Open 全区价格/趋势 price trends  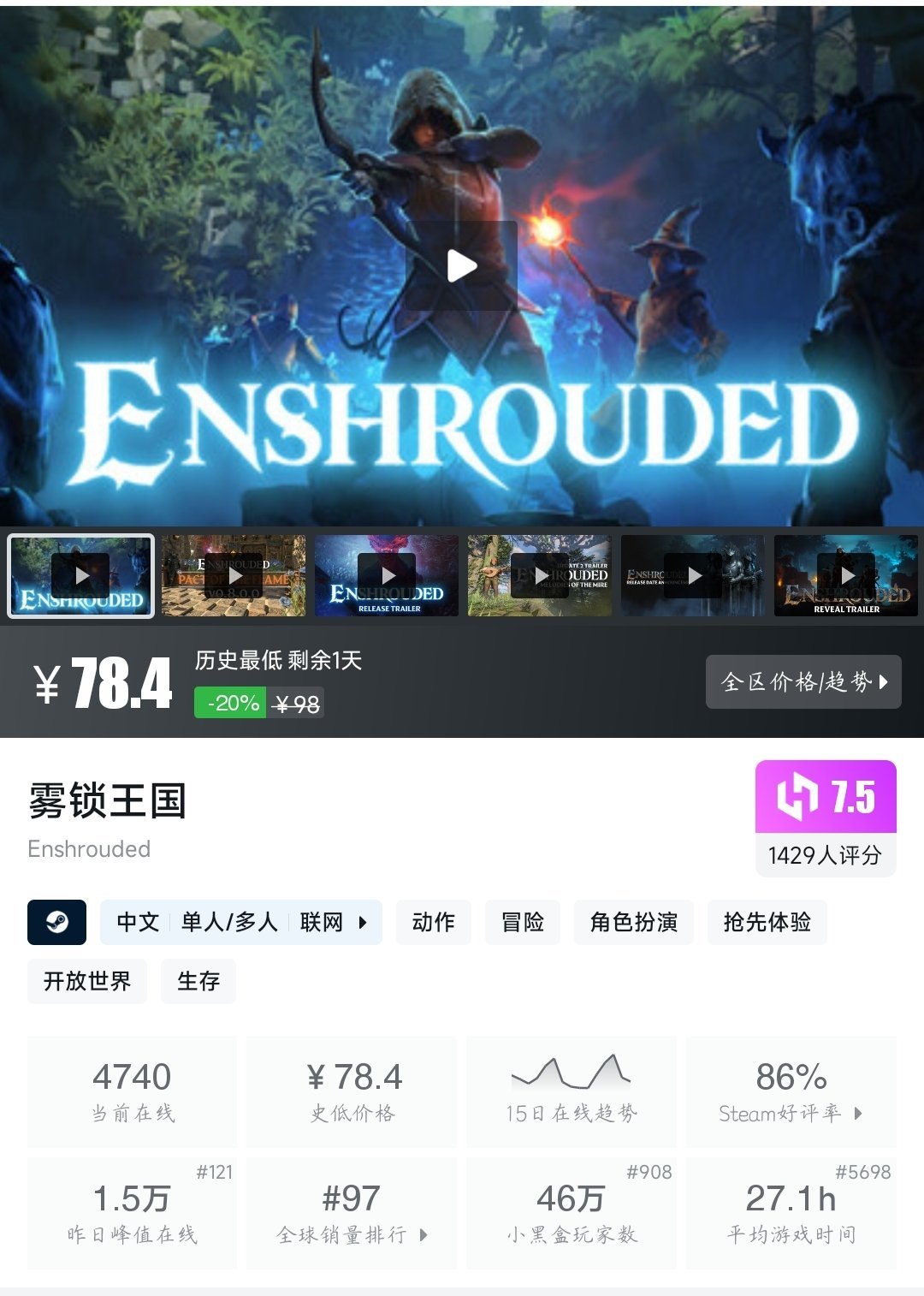tap(803, 681)
